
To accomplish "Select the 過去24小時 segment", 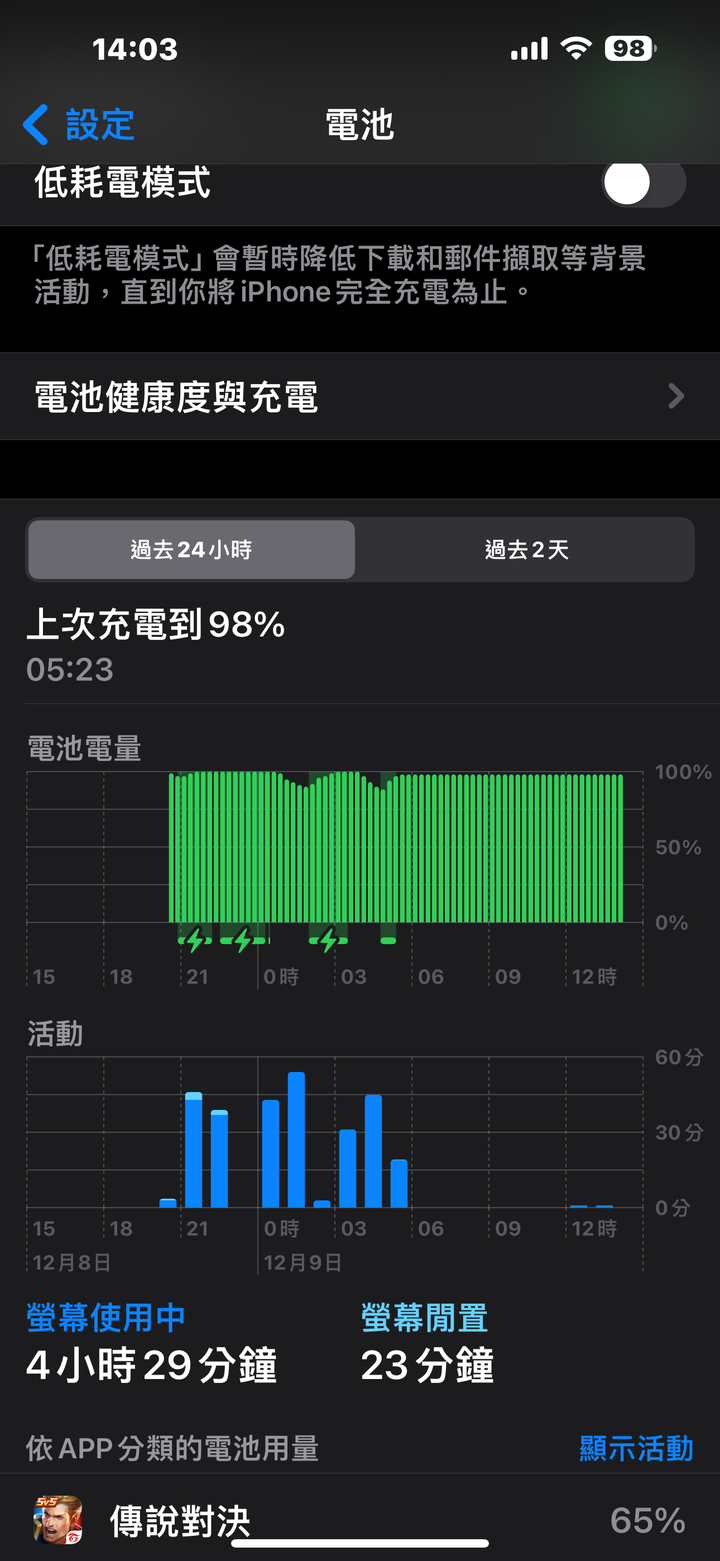I will point(191,550).
